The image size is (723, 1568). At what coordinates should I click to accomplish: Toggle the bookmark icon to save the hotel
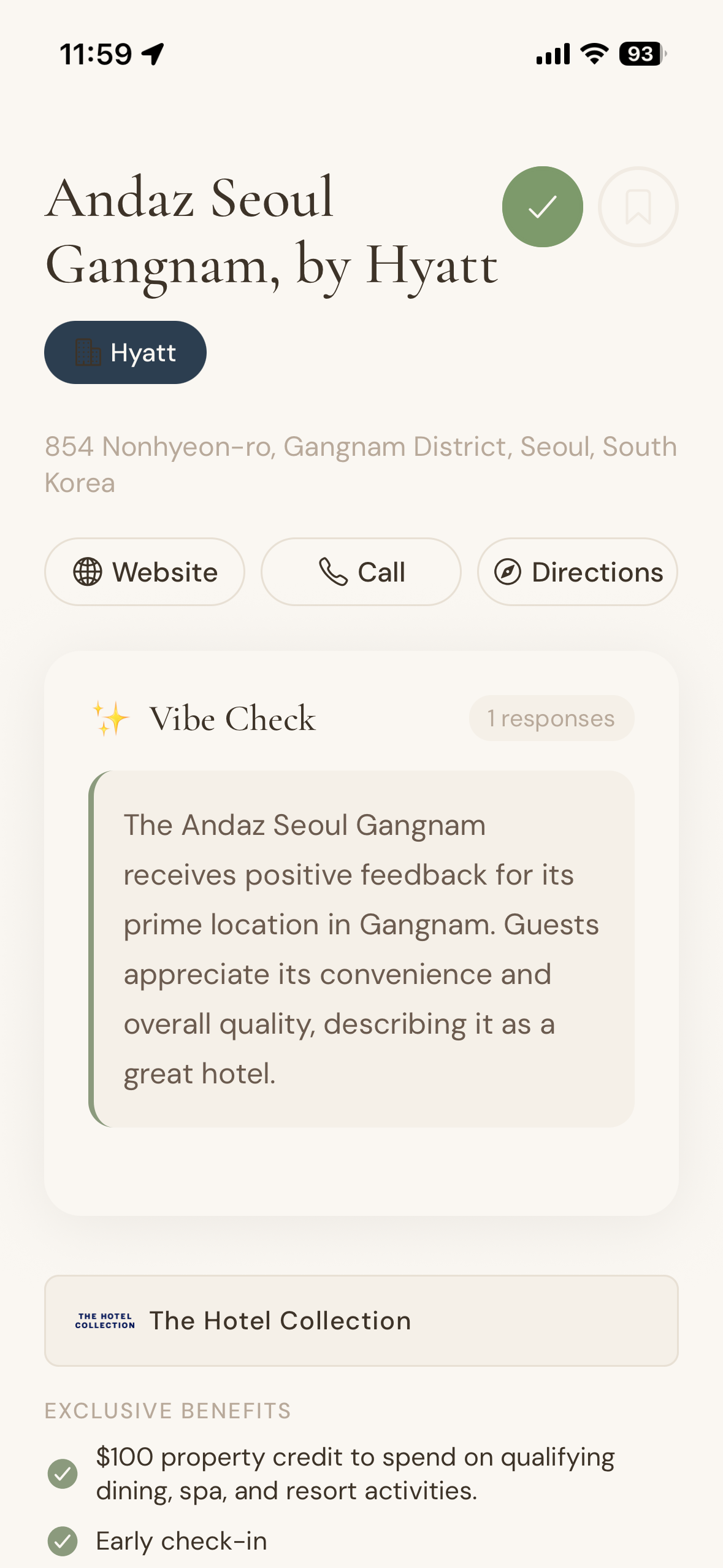[638, 207]
